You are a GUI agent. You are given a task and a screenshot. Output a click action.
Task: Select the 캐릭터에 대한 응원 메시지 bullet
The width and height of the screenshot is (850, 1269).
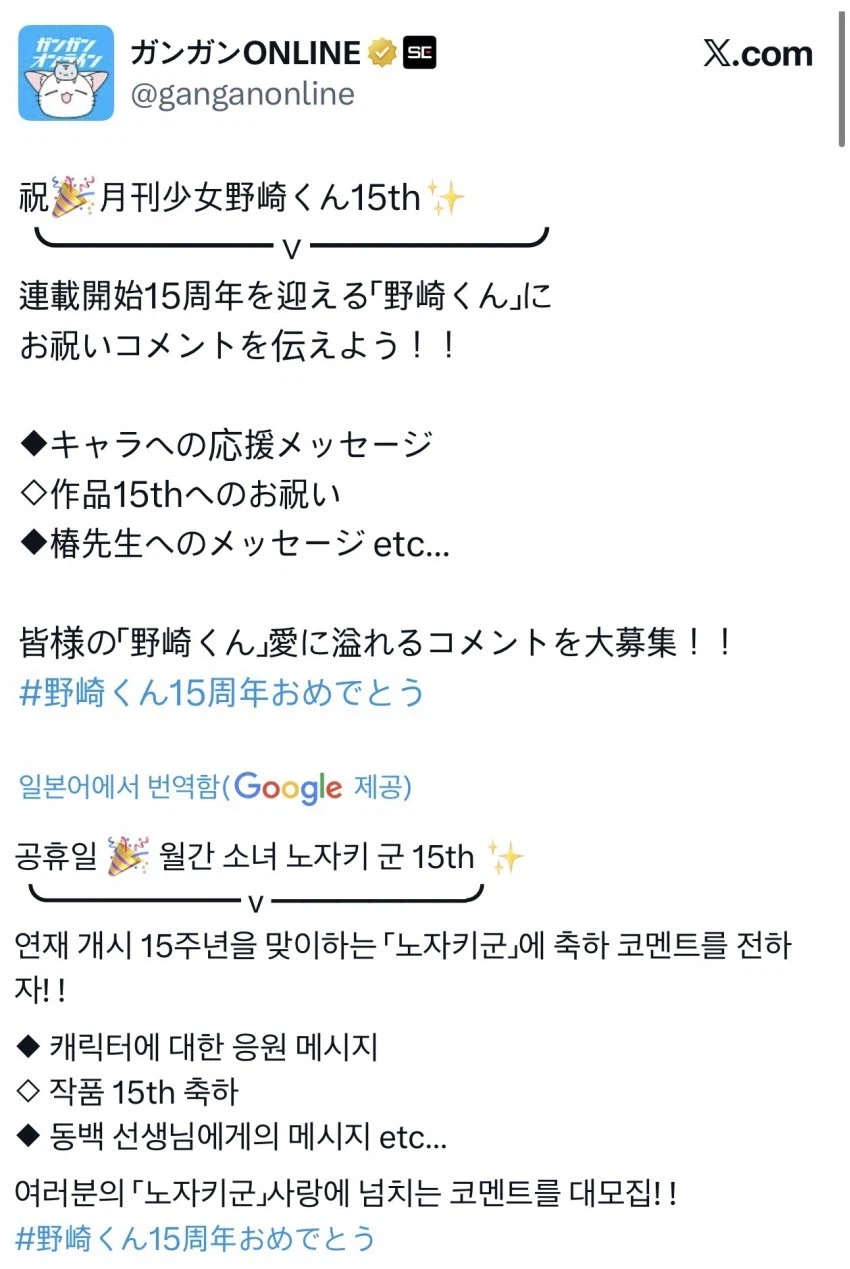point(200,1045)
